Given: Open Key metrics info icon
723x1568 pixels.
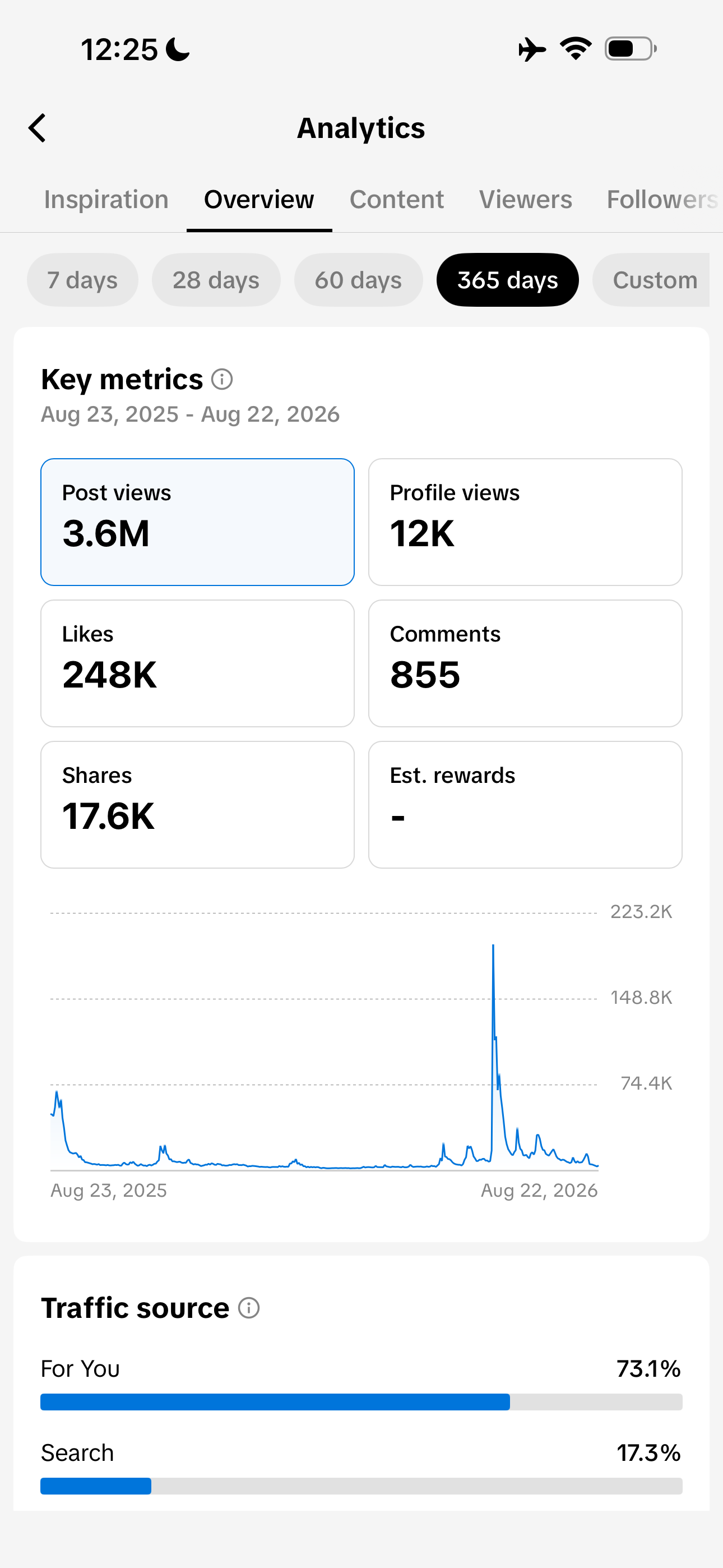Looking at the screenshot, I should 221,379.
